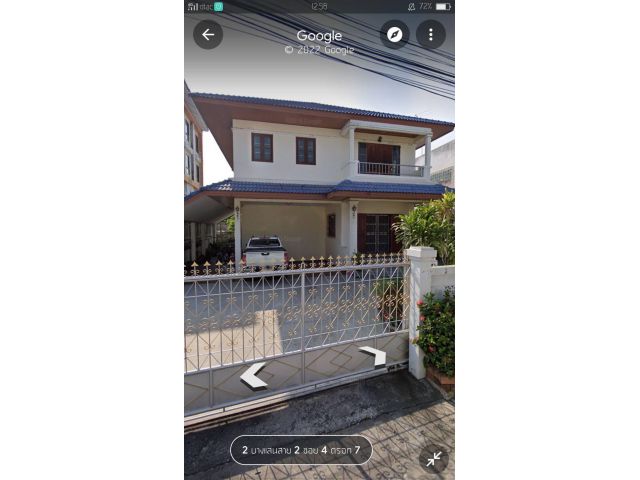Image resolution: width=640 pixels, height=480 pixels.
Task: Tap the address label chip
Action: (x=301, y=450)
